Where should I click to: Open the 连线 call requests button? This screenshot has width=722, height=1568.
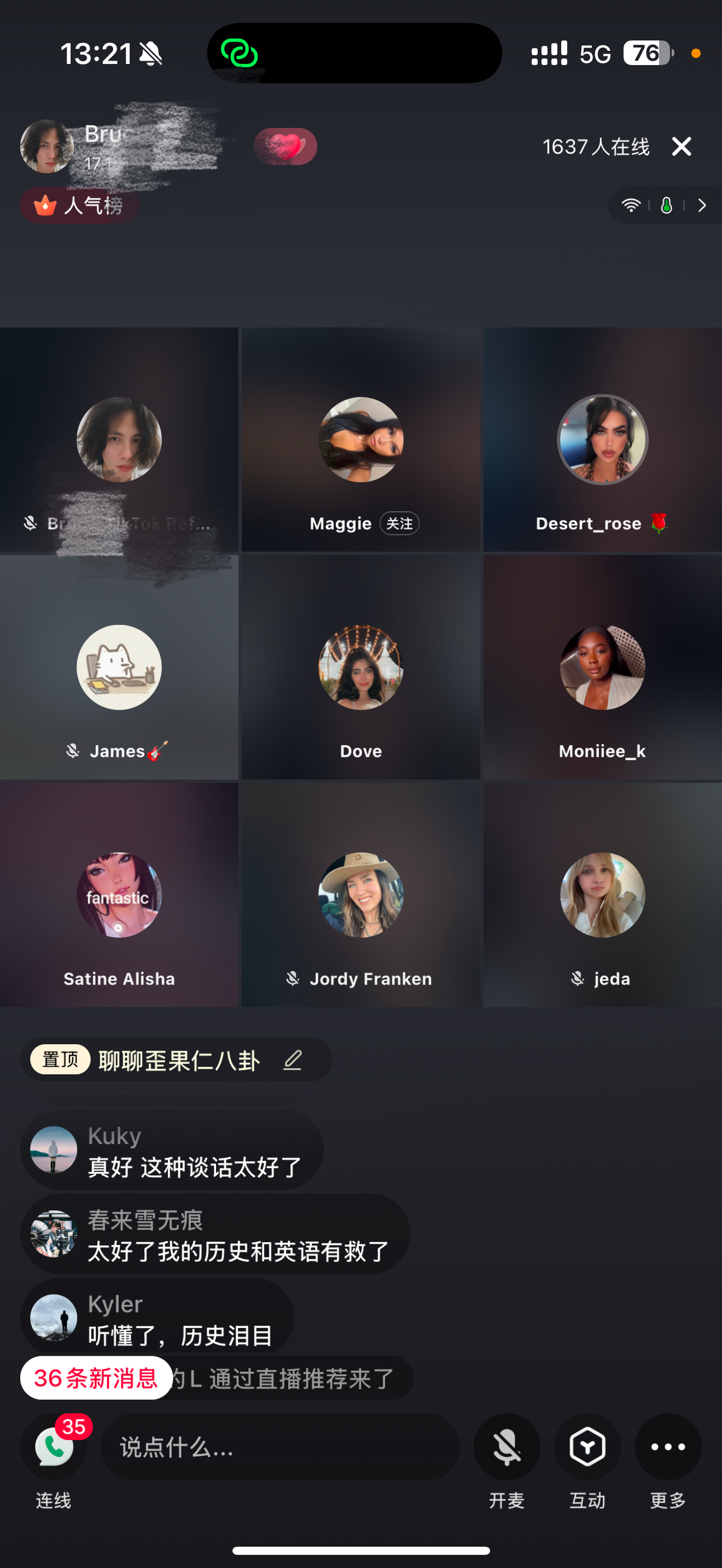coord(54,1447)
